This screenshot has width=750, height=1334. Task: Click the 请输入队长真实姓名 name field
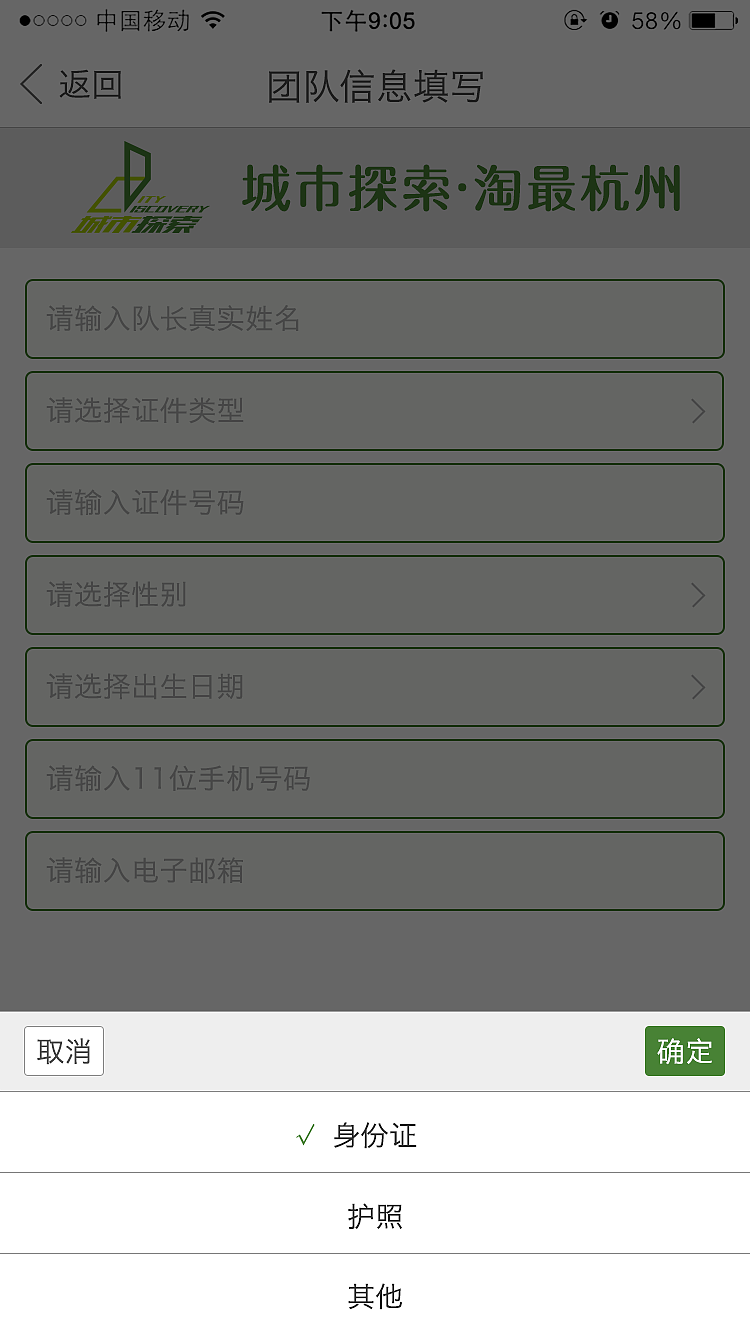[375, 319]
